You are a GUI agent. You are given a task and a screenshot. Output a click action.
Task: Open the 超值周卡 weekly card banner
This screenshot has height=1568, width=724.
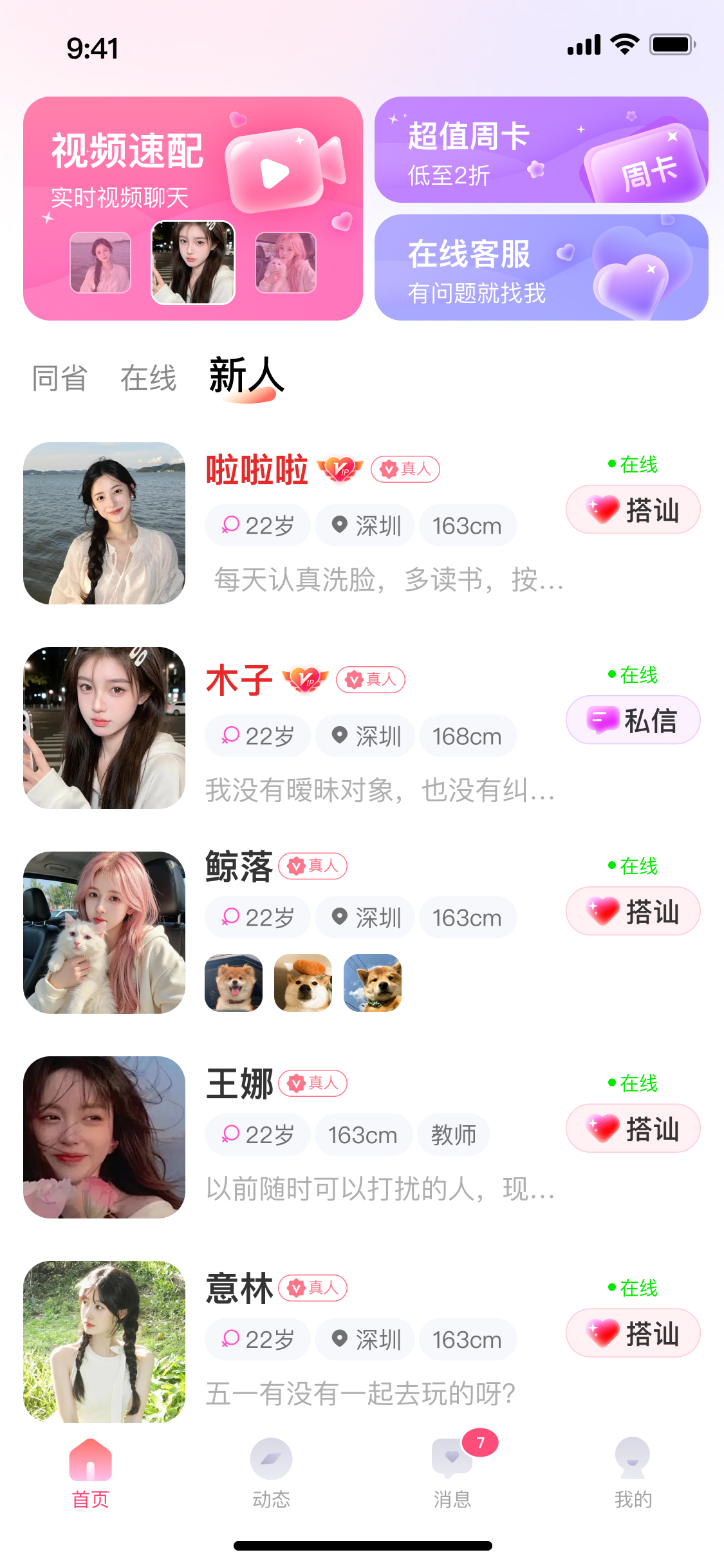[x=541, y=149]
